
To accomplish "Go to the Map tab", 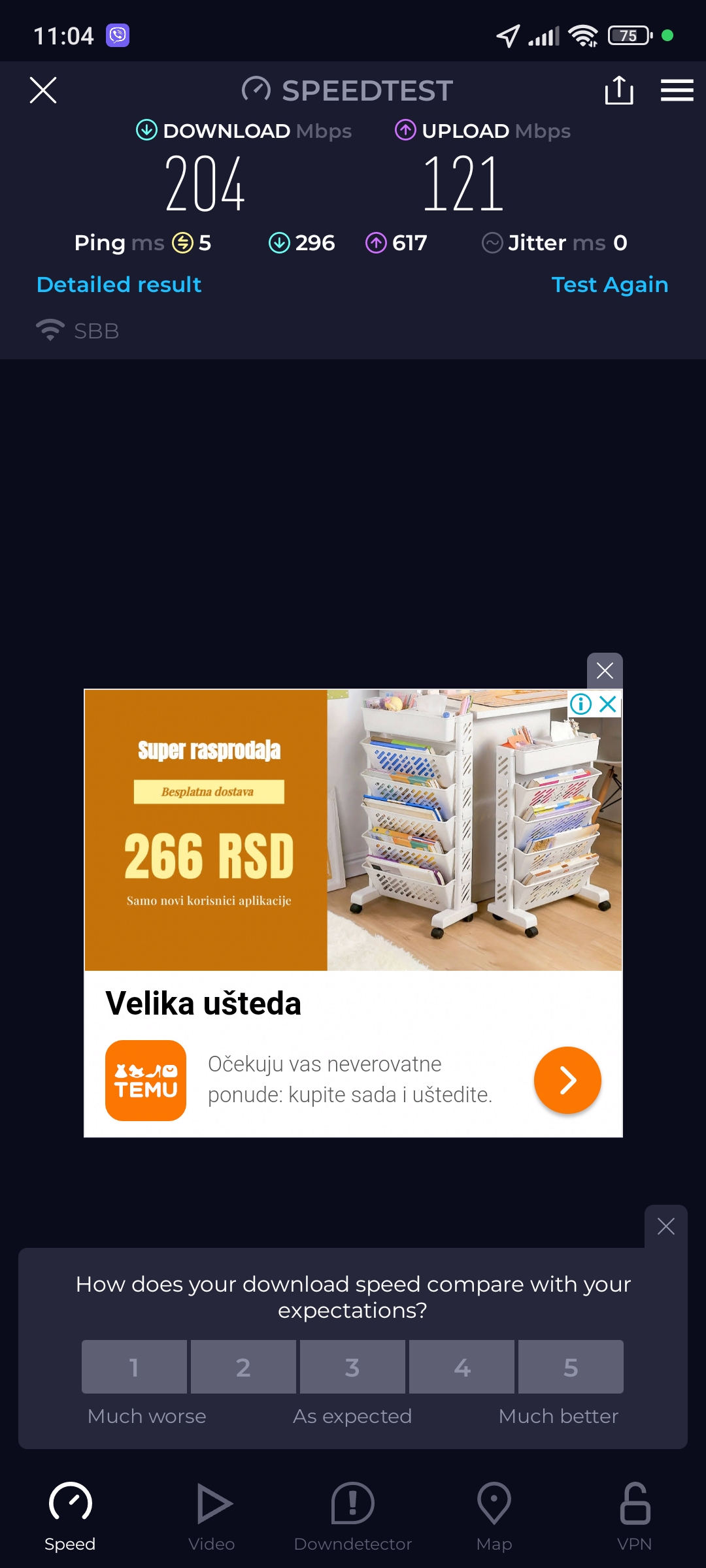I will click(494, 1516).
